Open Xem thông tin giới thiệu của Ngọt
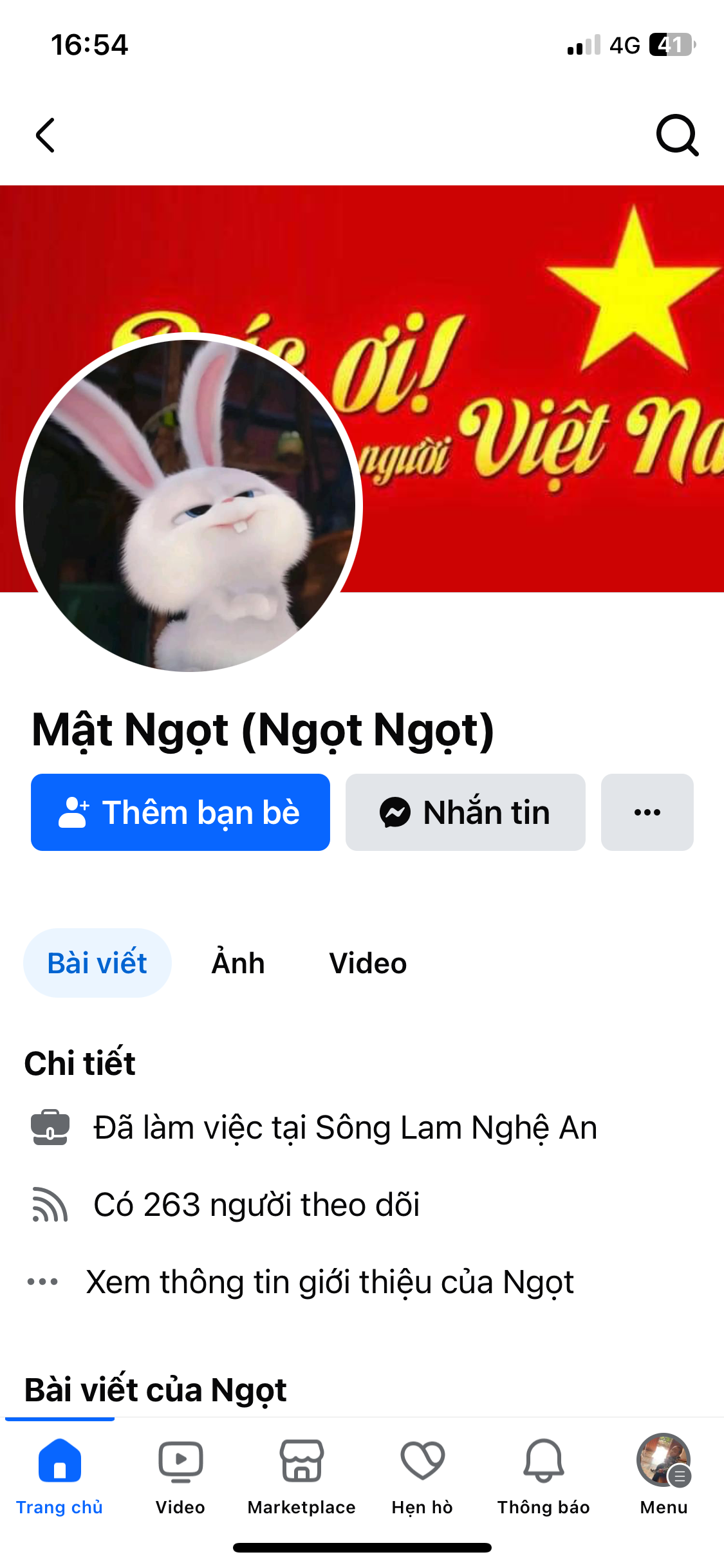This screenshot has height=1568, width=724. (x=330, y=1282)
